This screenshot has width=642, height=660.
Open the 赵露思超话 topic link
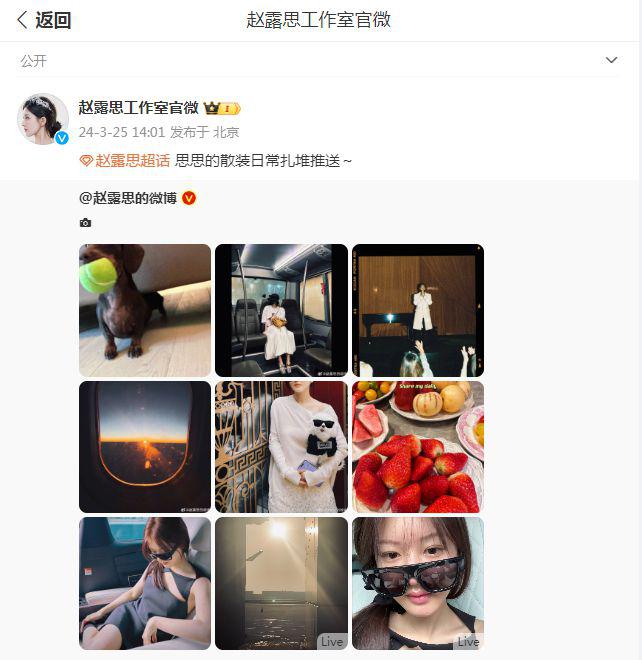[x=132, y=160]
